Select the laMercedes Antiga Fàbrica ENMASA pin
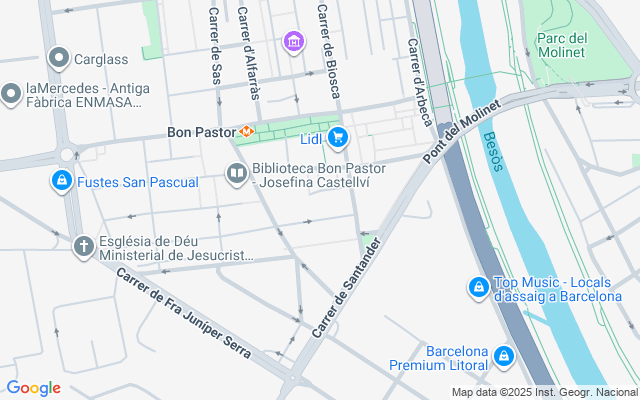640x400 pixels. pos(12,94)
